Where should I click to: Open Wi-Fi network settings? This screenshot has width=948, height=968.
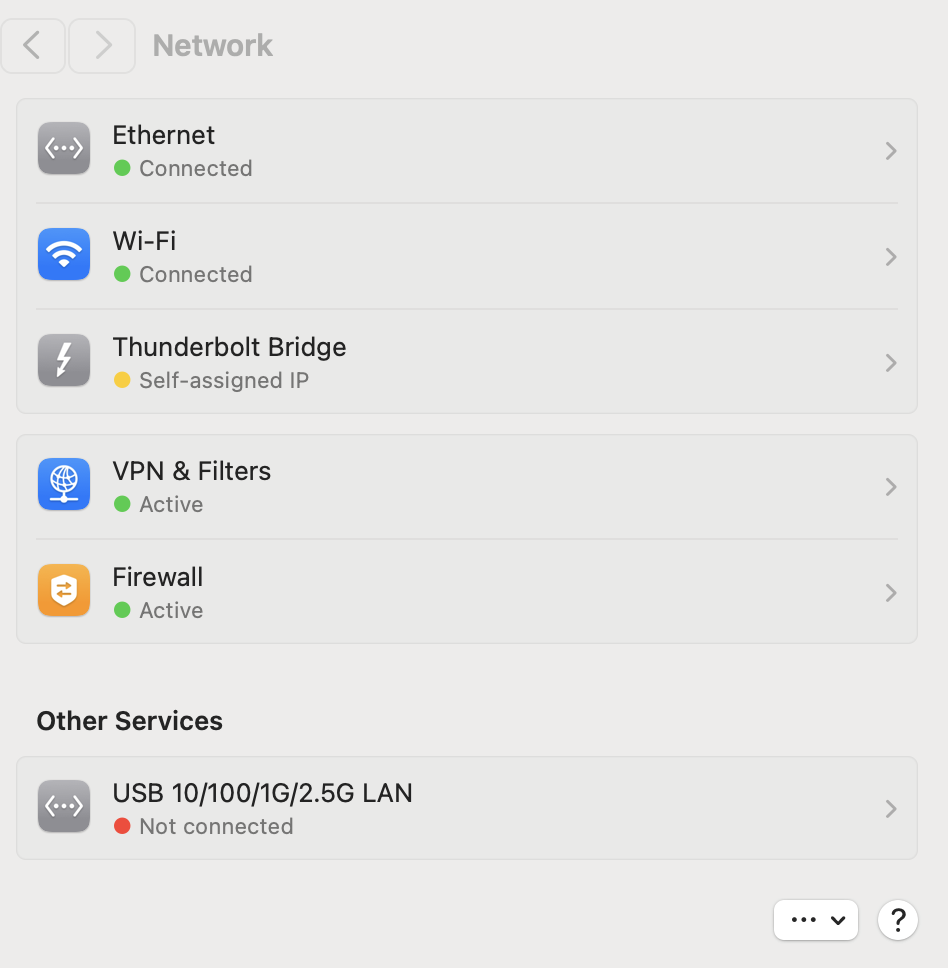point(467,256)
